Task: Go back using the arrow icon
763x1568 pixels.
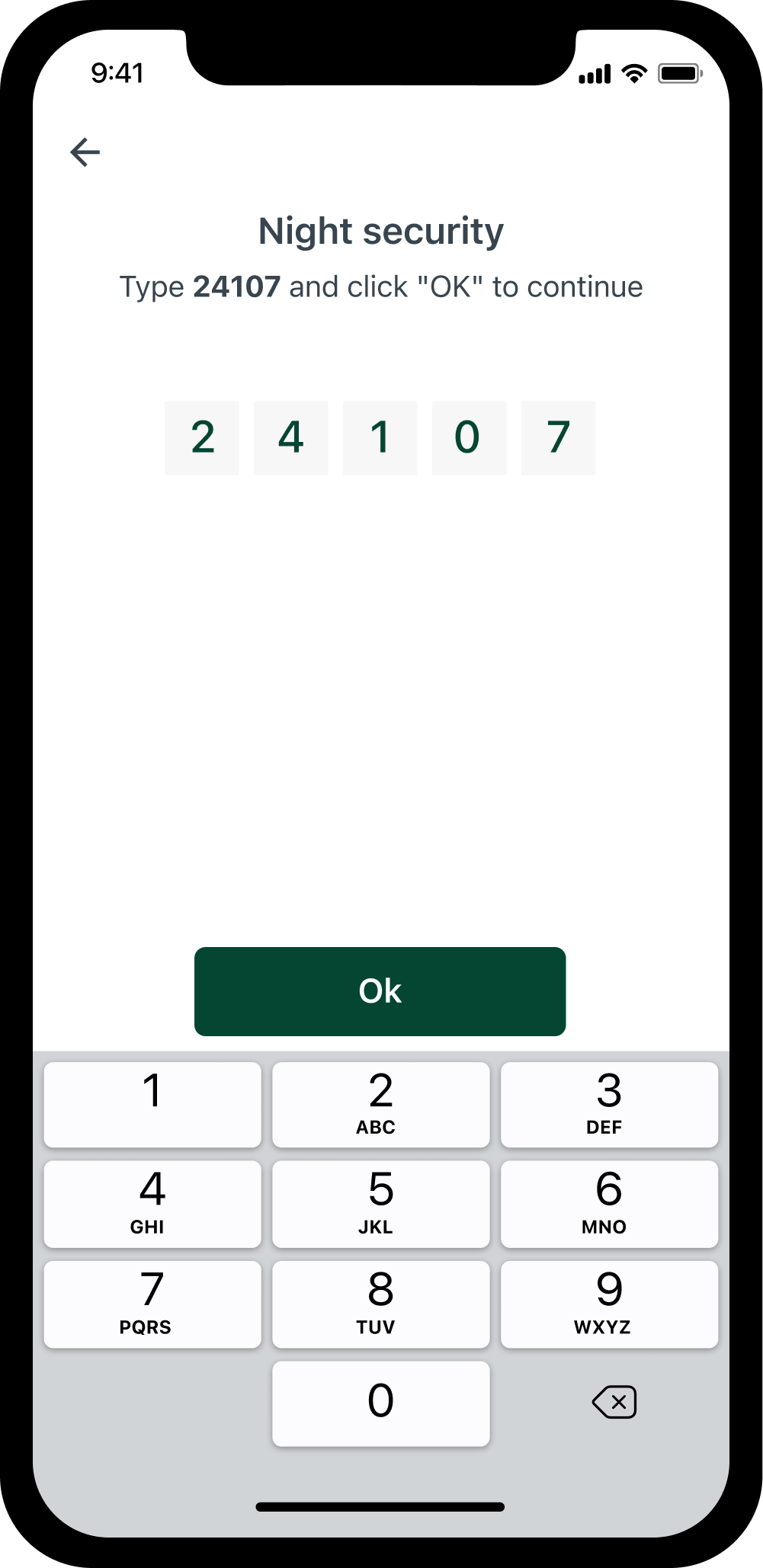Action: (85, 152)
